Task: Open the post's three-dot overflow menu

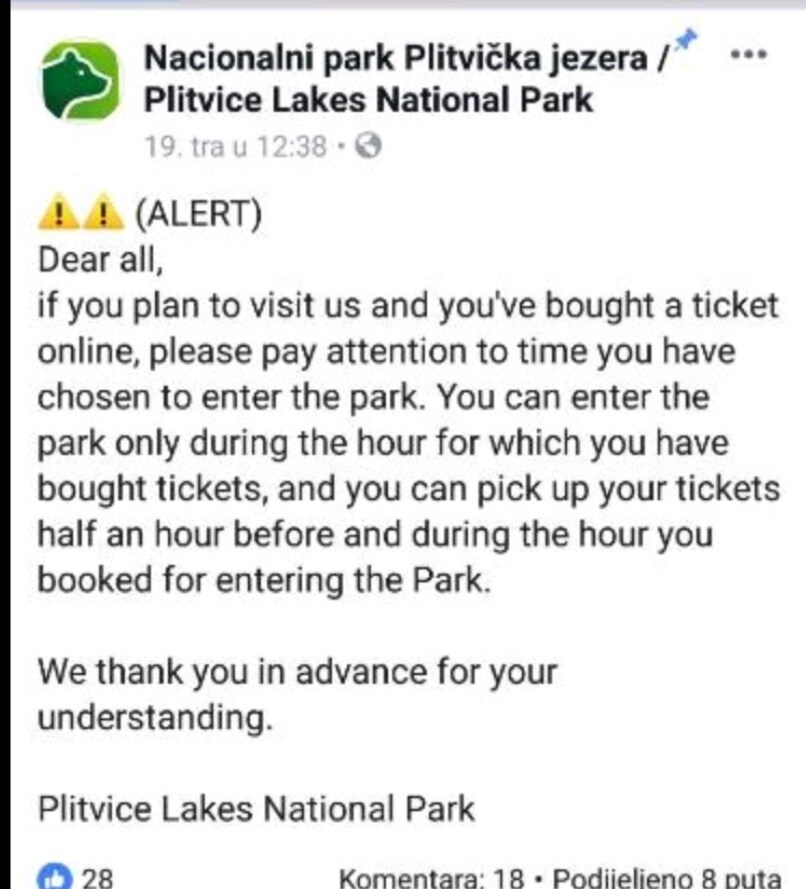Action: tap(748, 56)
